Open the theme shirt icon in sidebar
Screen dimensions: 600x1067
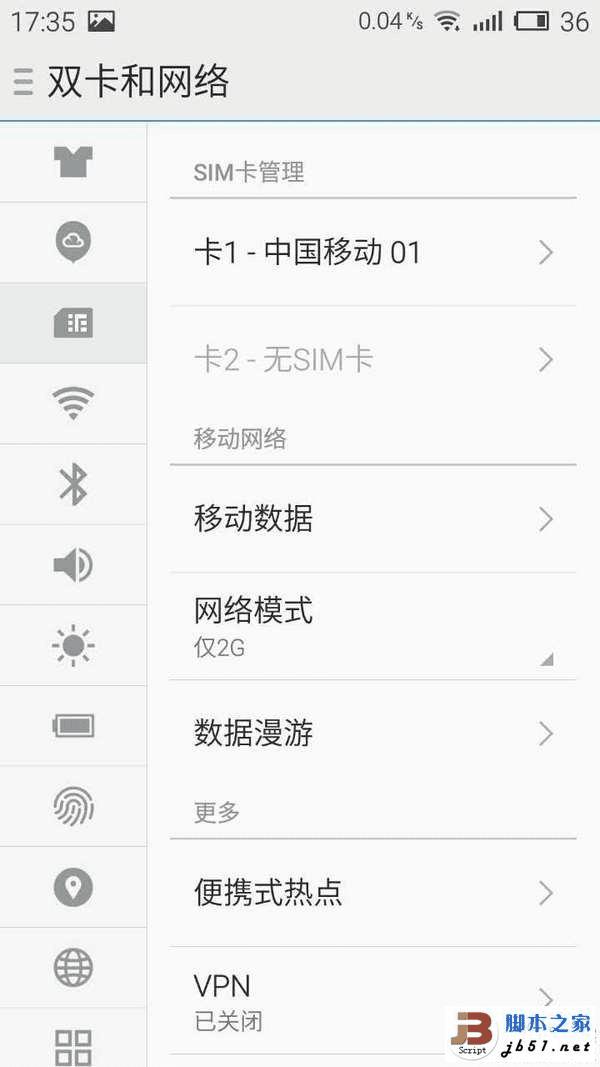point(73,161)
